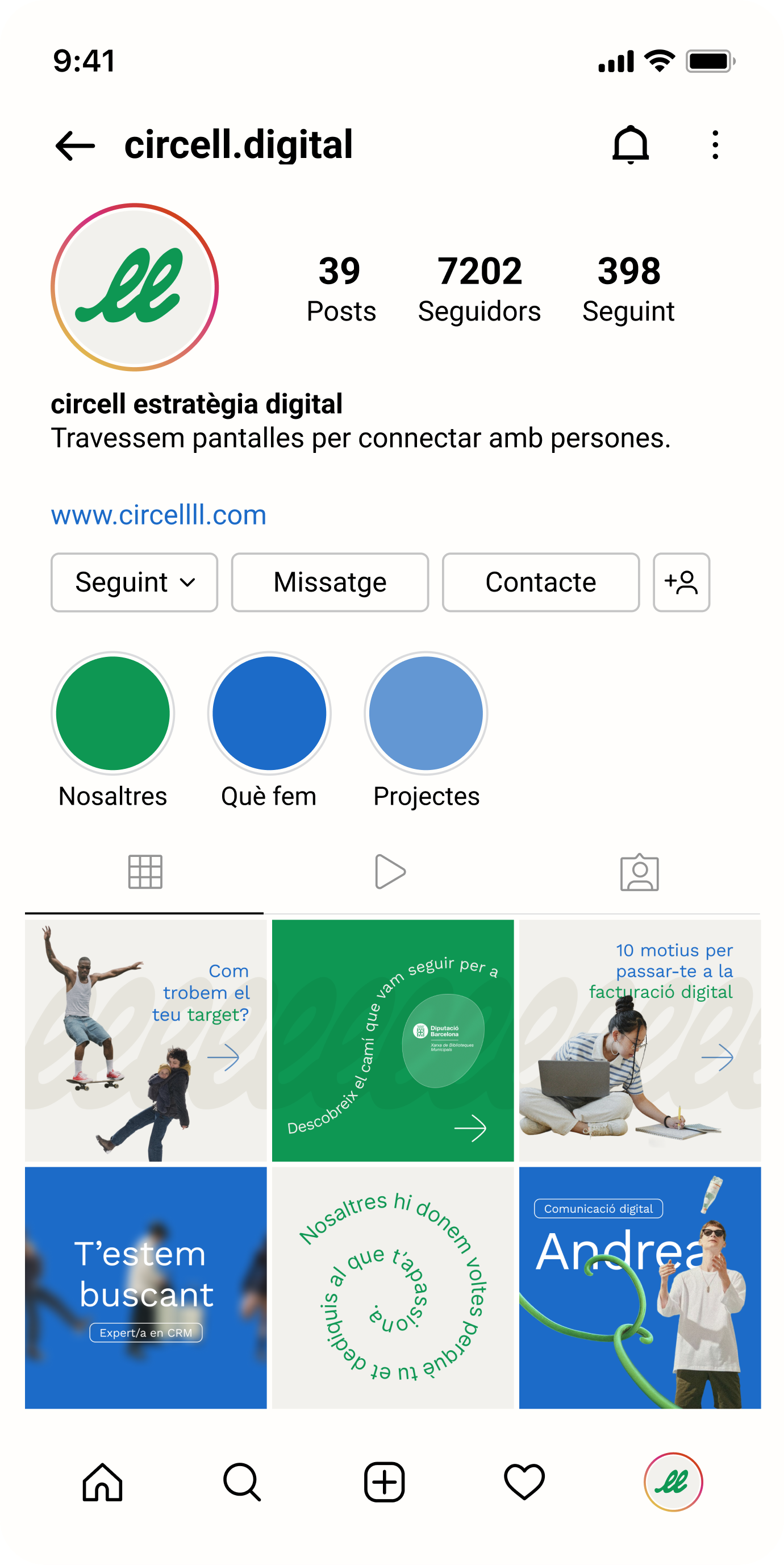Open the create post plus icon
This screenshot has width=784, height=1565.
[384, 1483]
